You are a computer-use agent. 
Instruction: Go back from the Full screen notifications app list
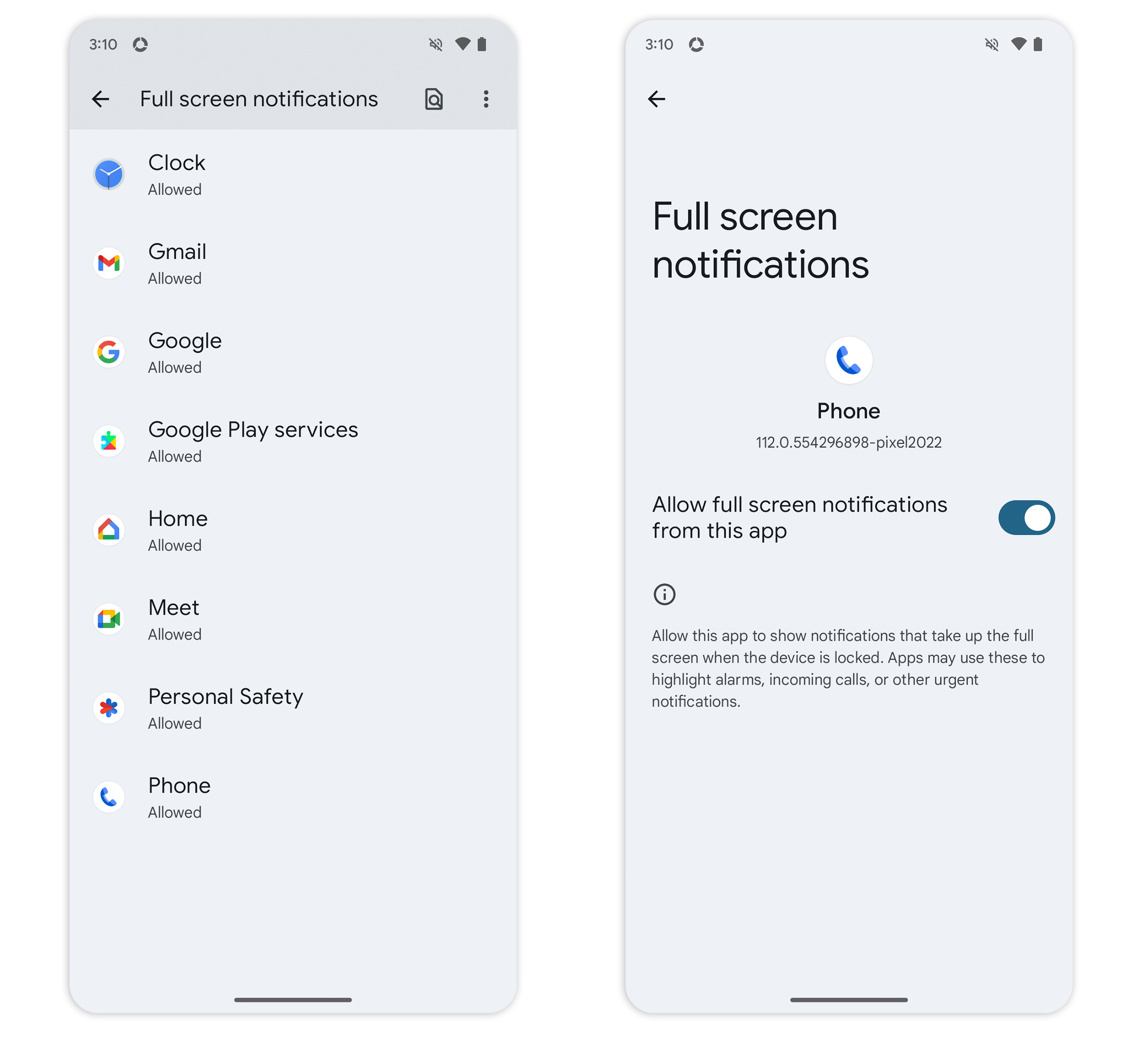(x=101, y=99)
